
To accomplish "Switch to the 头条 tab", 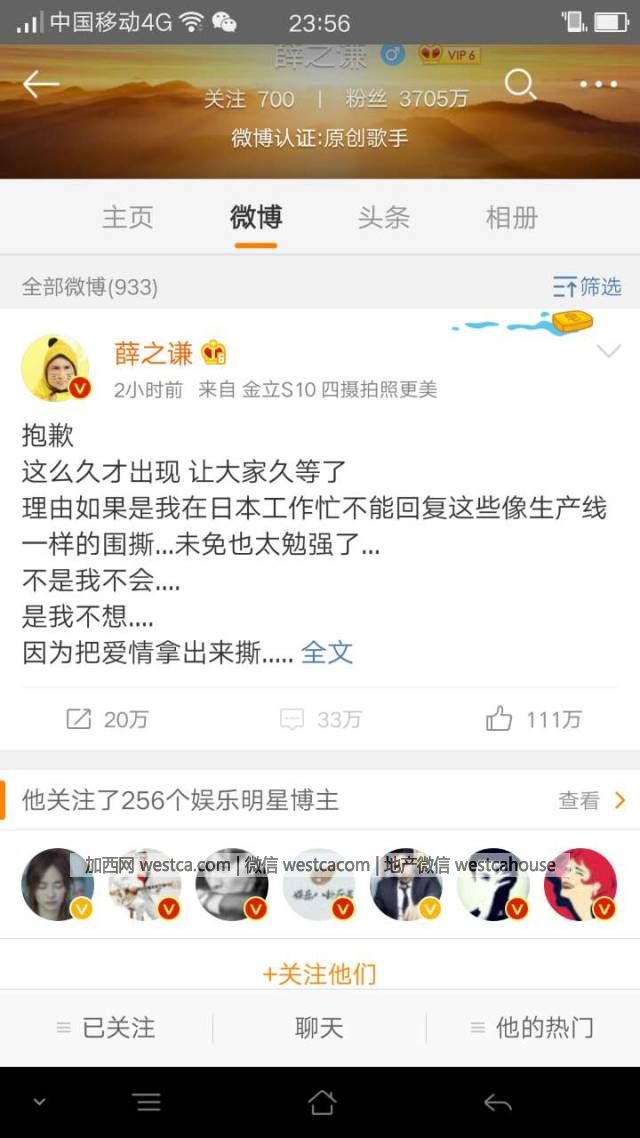I will tap(384, 217).
